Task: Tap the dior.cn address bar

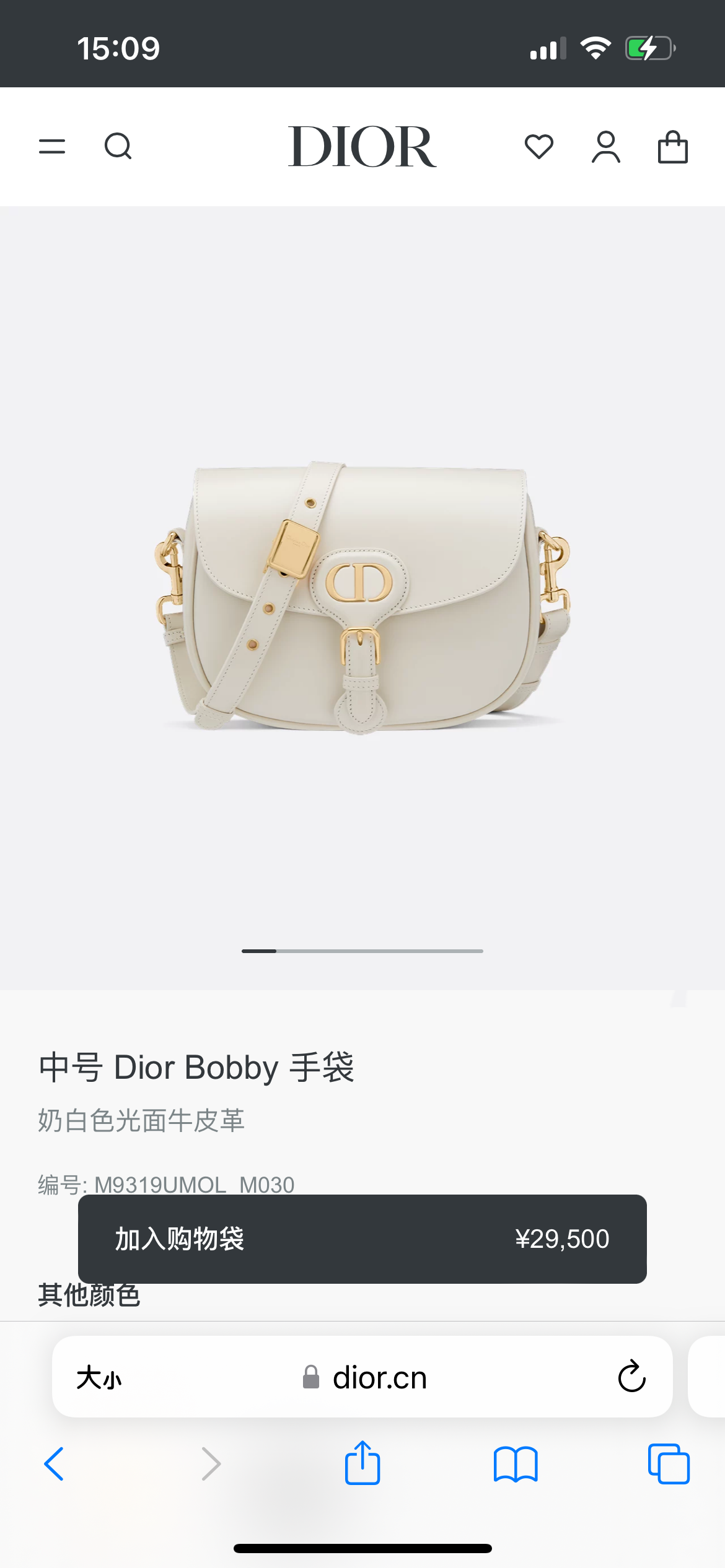Action: [x=379, y=1379]
